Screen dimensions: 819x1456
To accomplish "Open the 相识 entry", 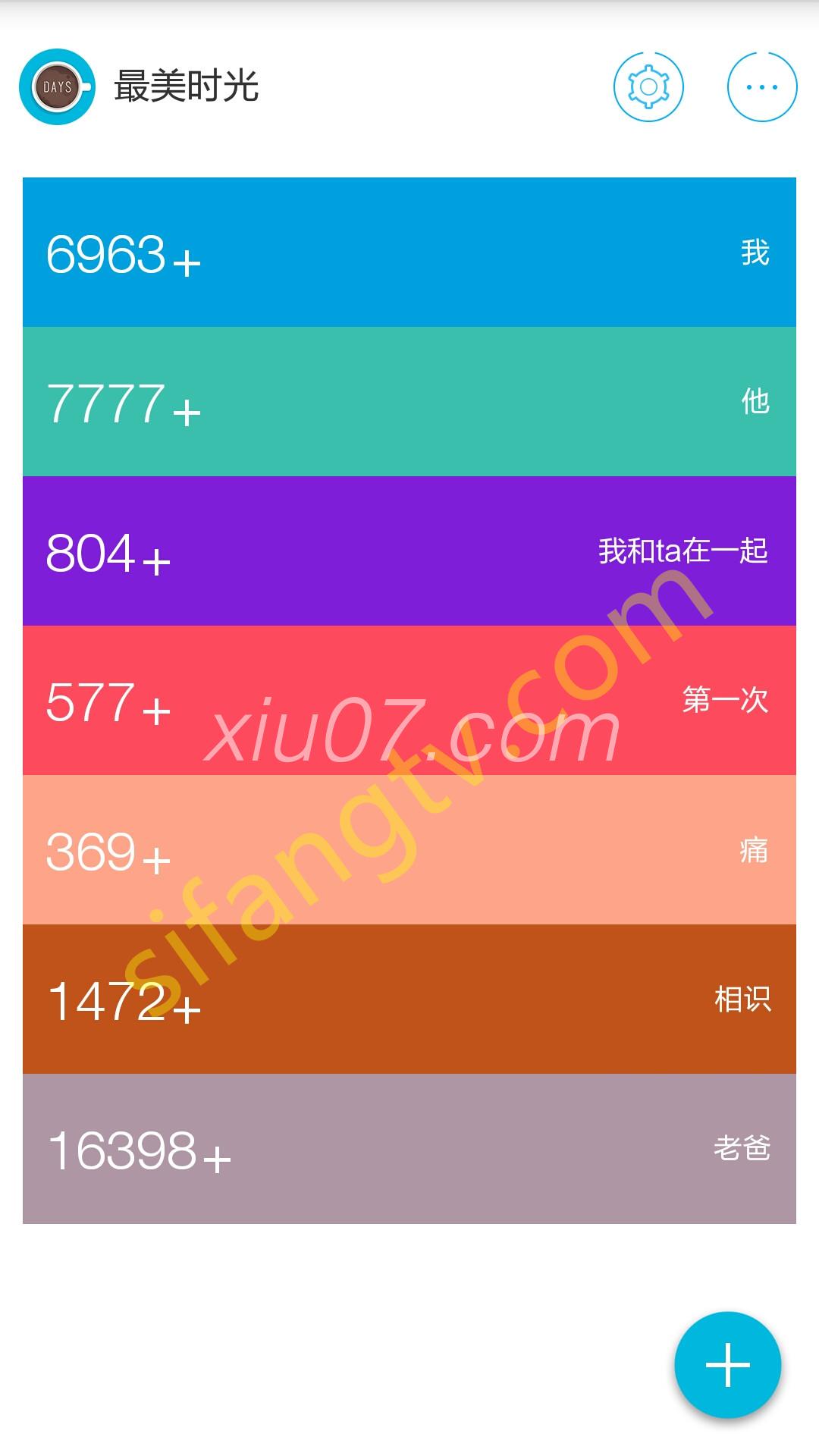I will pos(409,999).
